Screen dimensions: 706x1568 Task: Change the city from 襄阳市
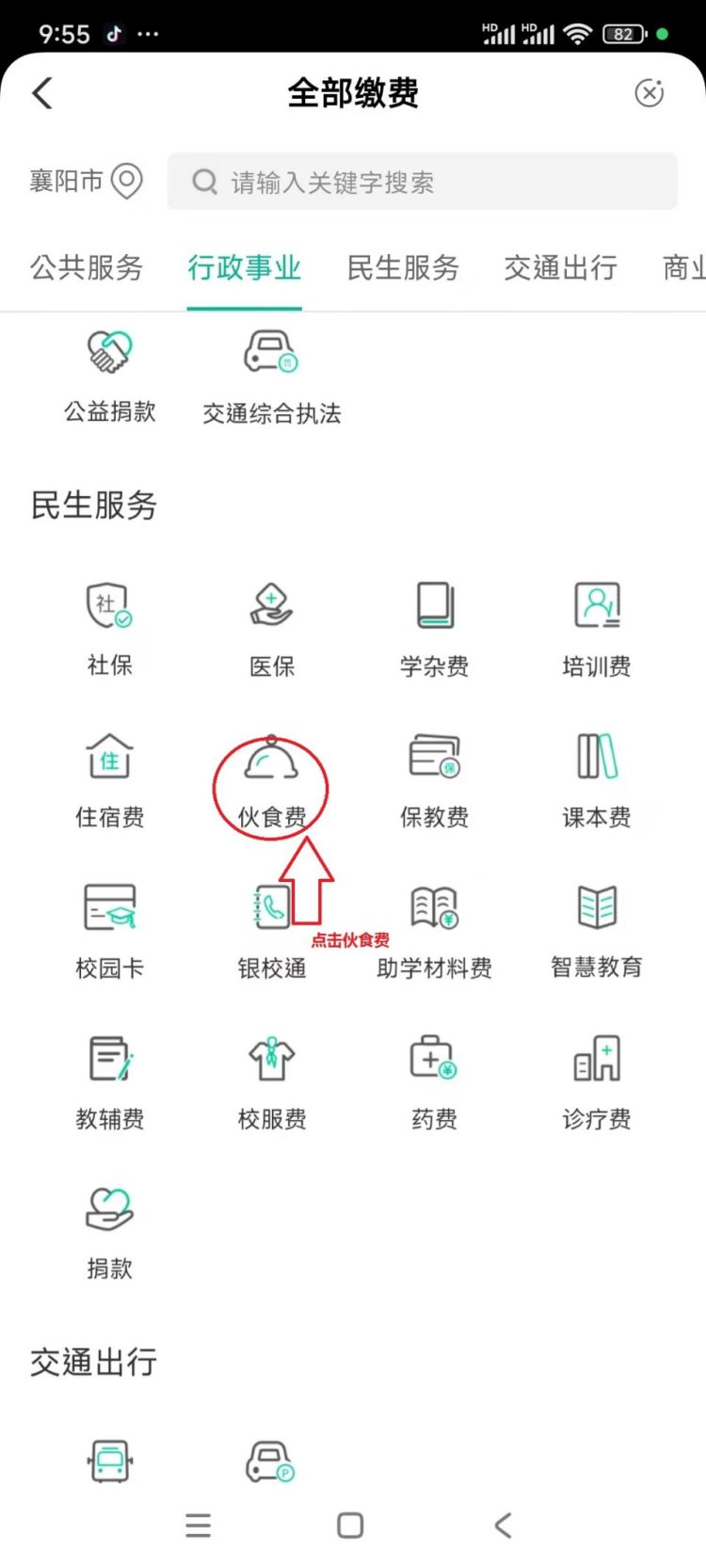click(86, 181)
